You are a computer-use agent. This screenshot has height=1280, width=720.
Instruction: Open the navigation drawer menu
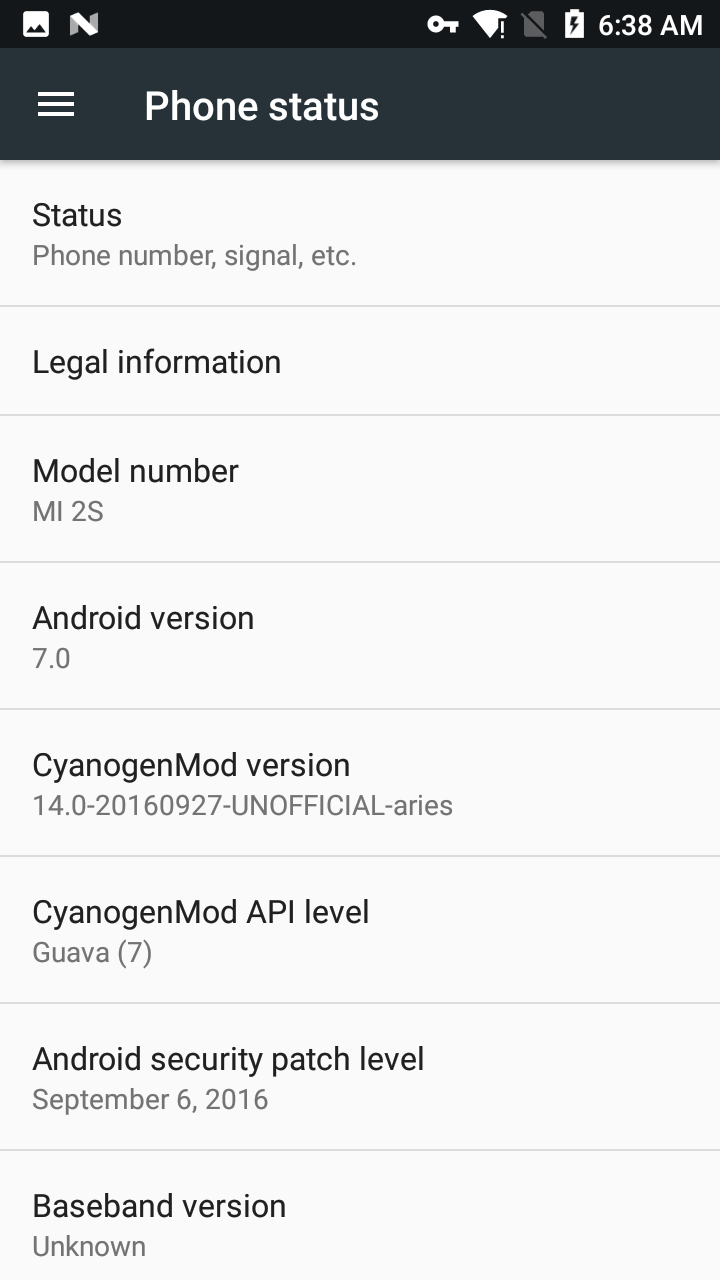[x=56, y=105]
